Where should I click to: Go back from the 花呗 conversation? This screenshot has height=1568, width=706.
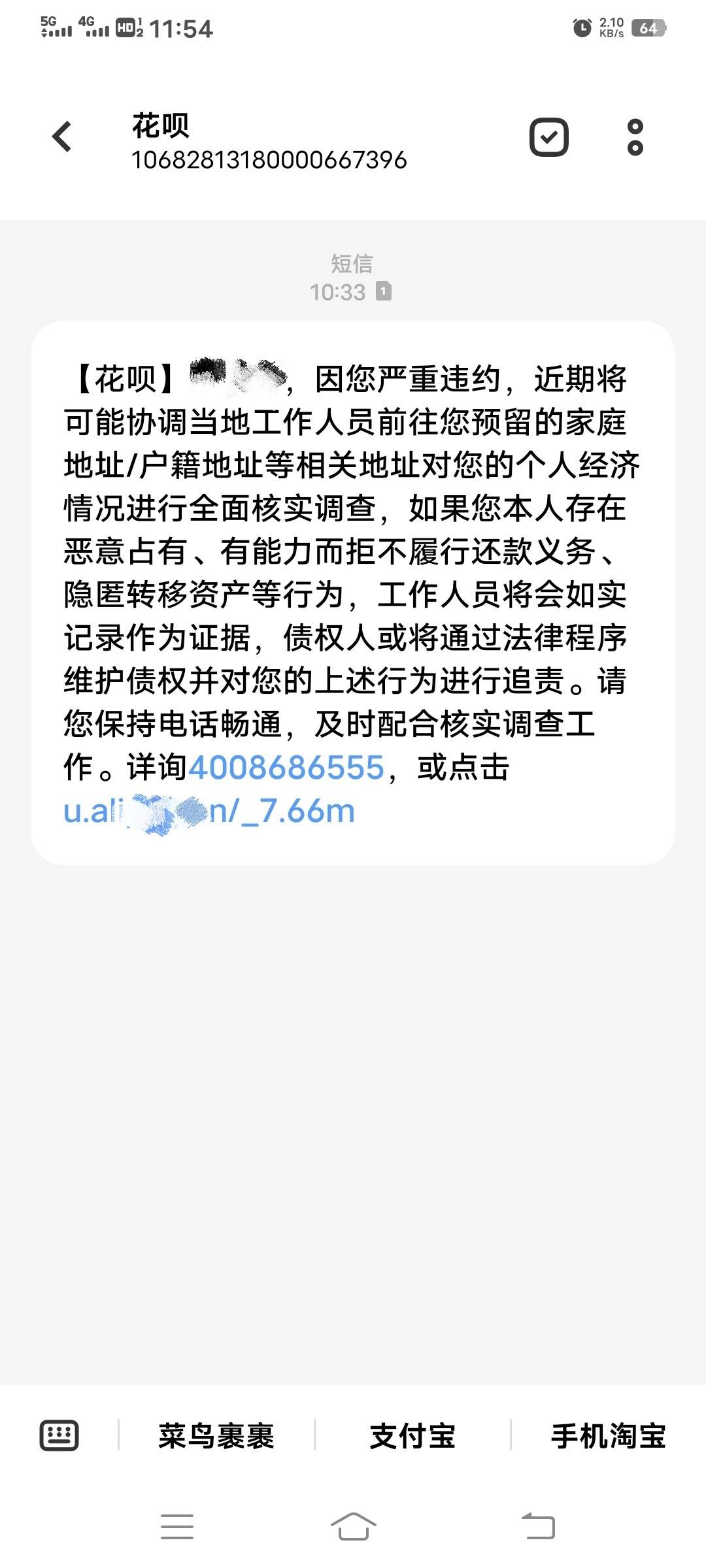tap(61, 137)
